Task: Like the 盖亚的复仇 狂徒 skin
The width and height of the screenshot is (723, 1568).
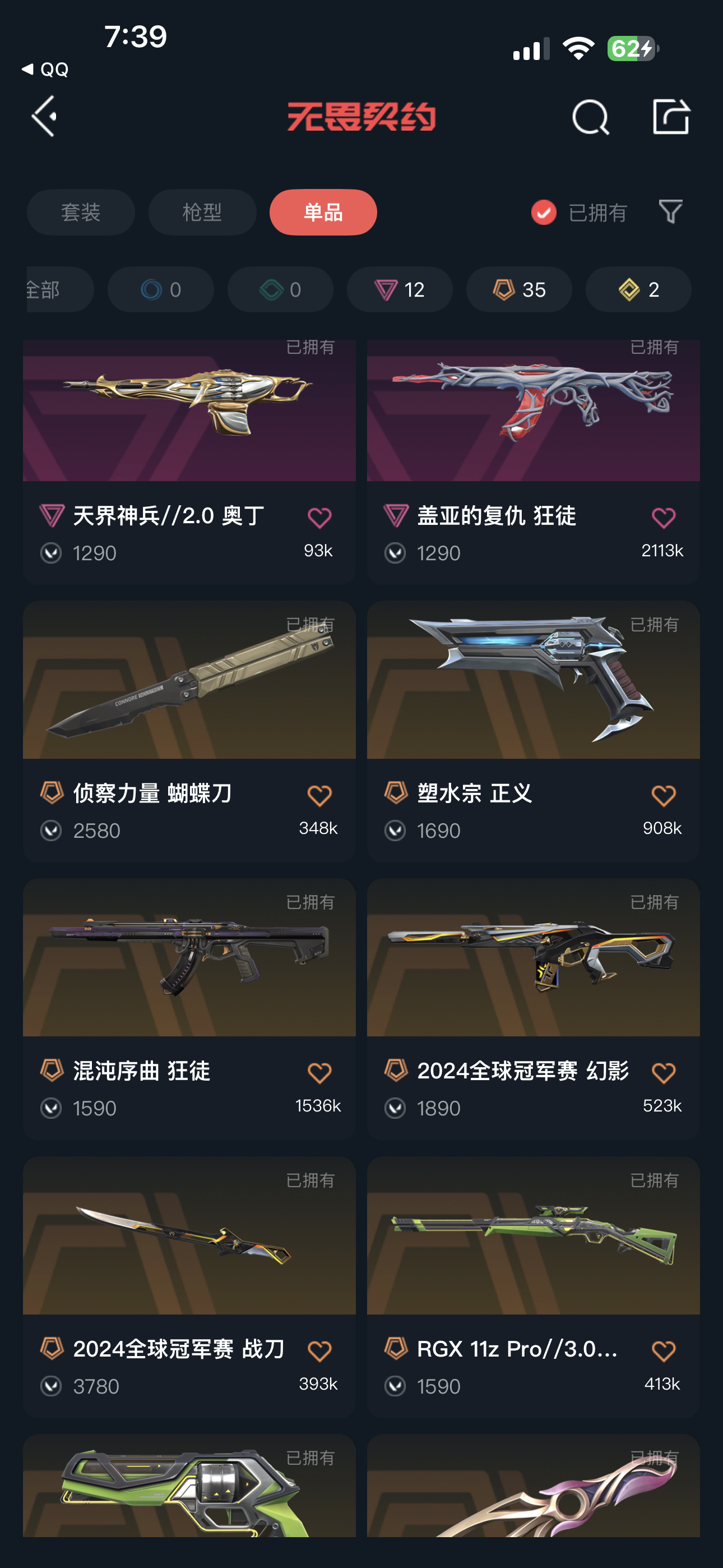Action: coord(662,518)
